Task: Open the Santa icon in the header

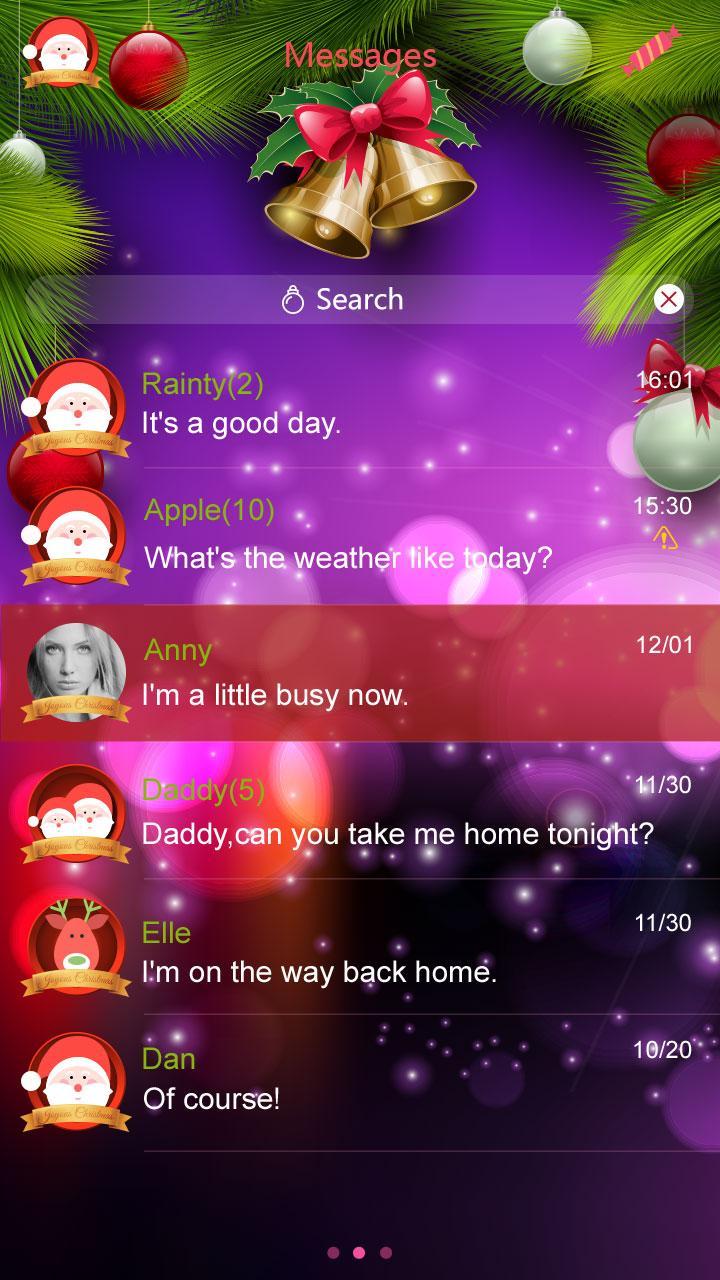Action: tap(62, 52)
